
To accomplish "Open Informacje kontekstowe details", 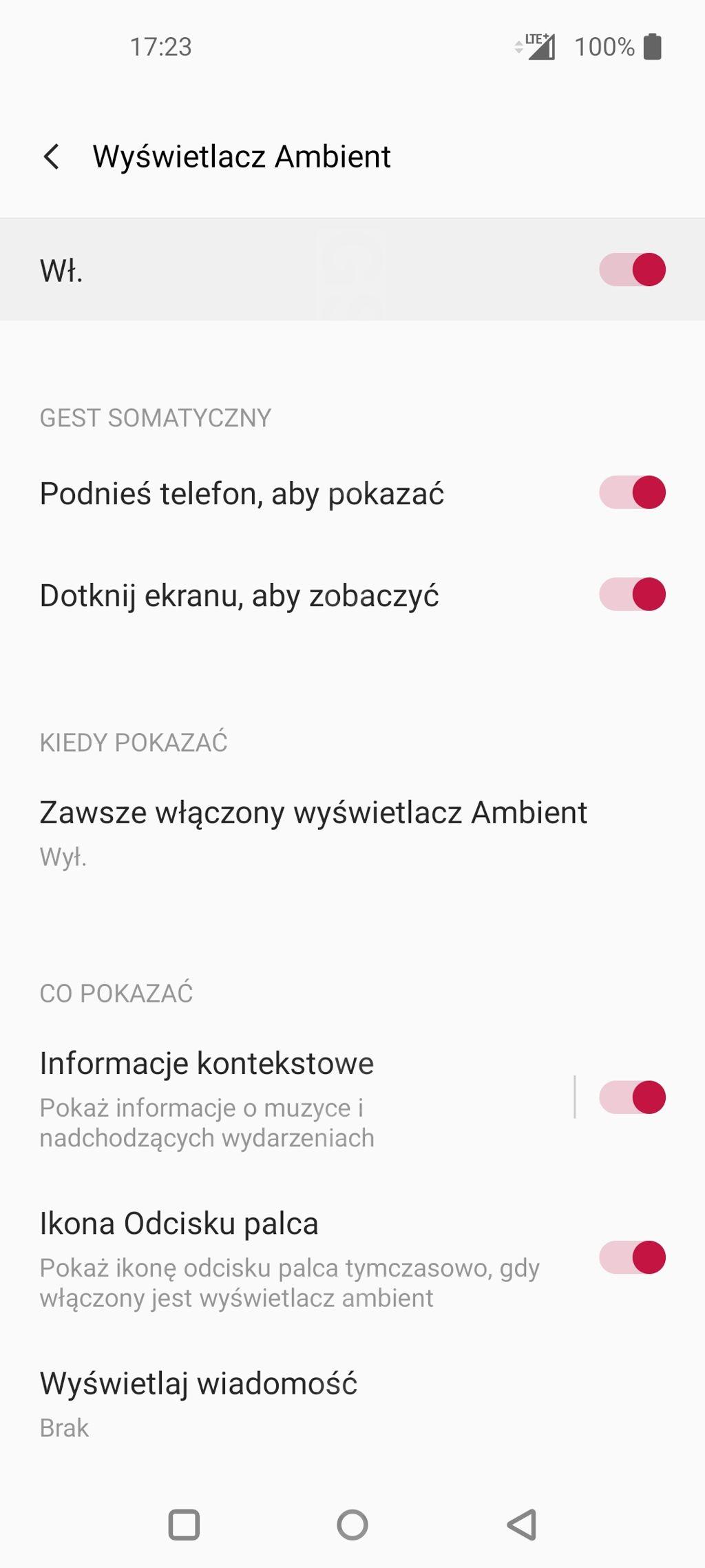I will 275,1098.
